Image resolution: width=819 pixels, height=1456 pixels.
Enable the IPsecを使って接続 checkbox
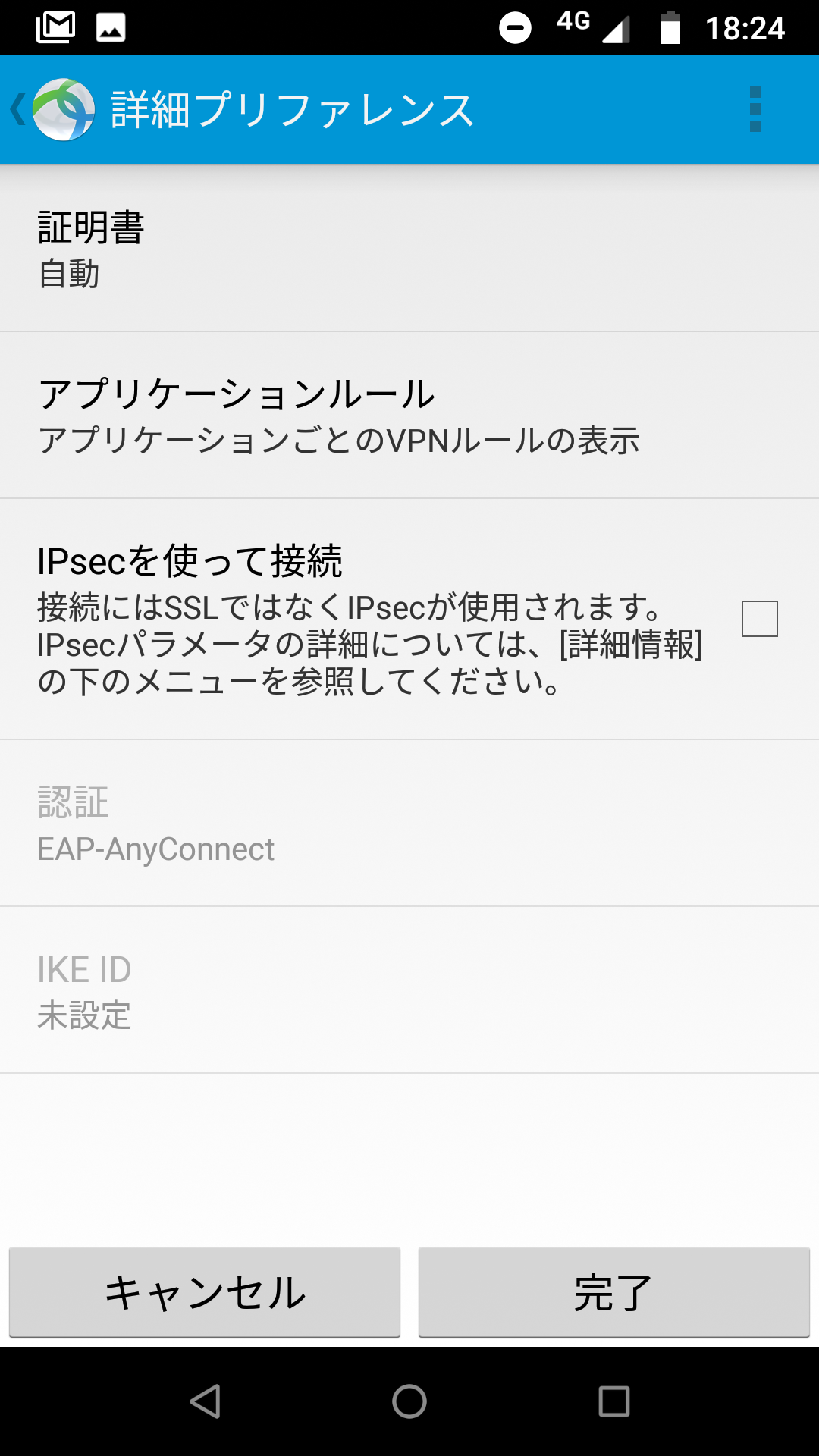760,619
